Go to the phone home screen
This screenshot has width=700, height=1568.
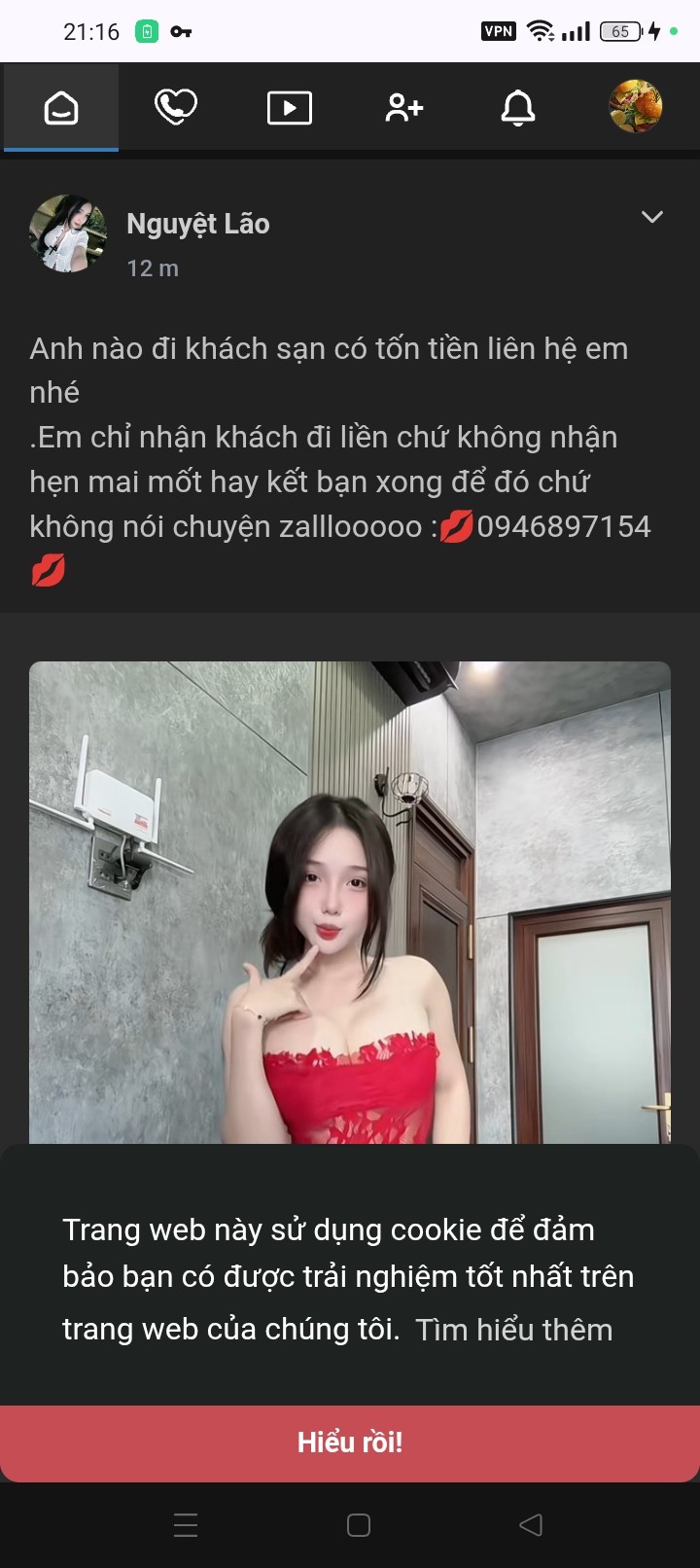(359, 1524)
